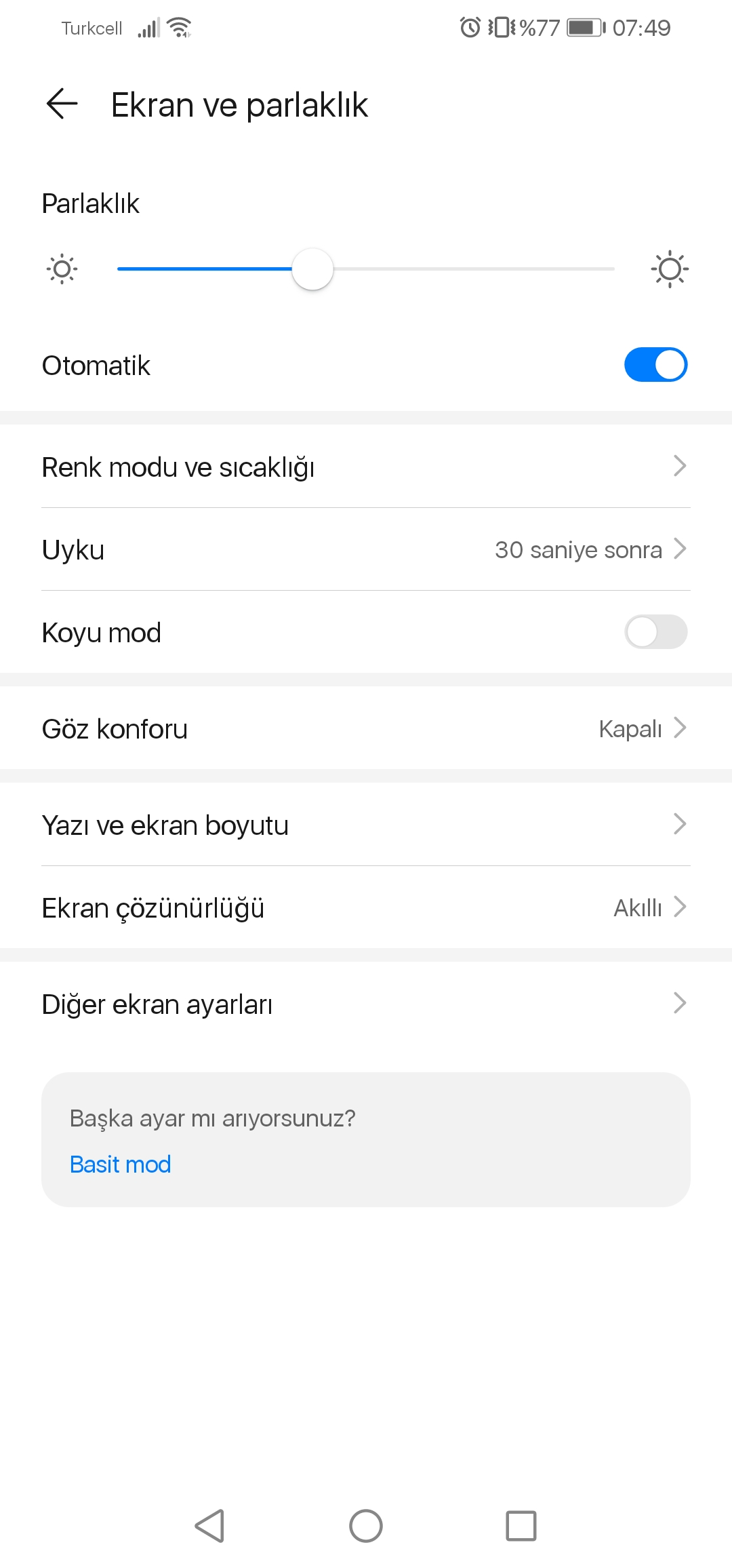Open Göz konforu settings
Viewport: 732px width, 1568px height.
[366, 728]
